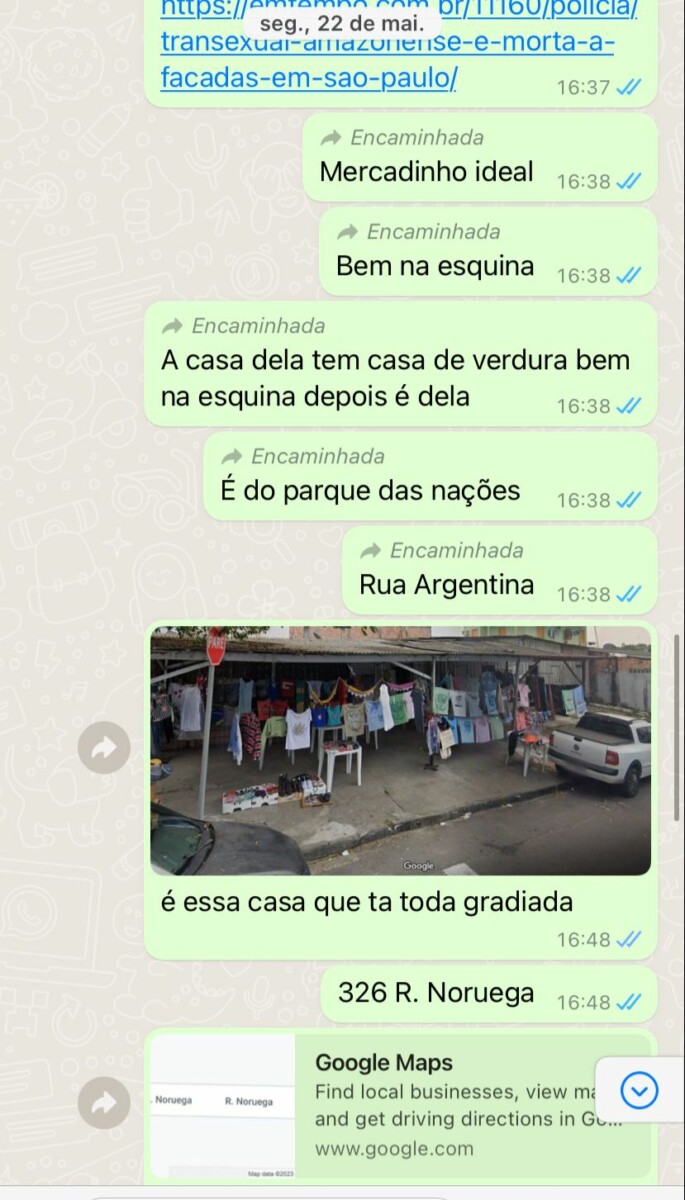Jump to the latest messages
Viewport: 685px width, 1200px height.
click(639, 1091)
